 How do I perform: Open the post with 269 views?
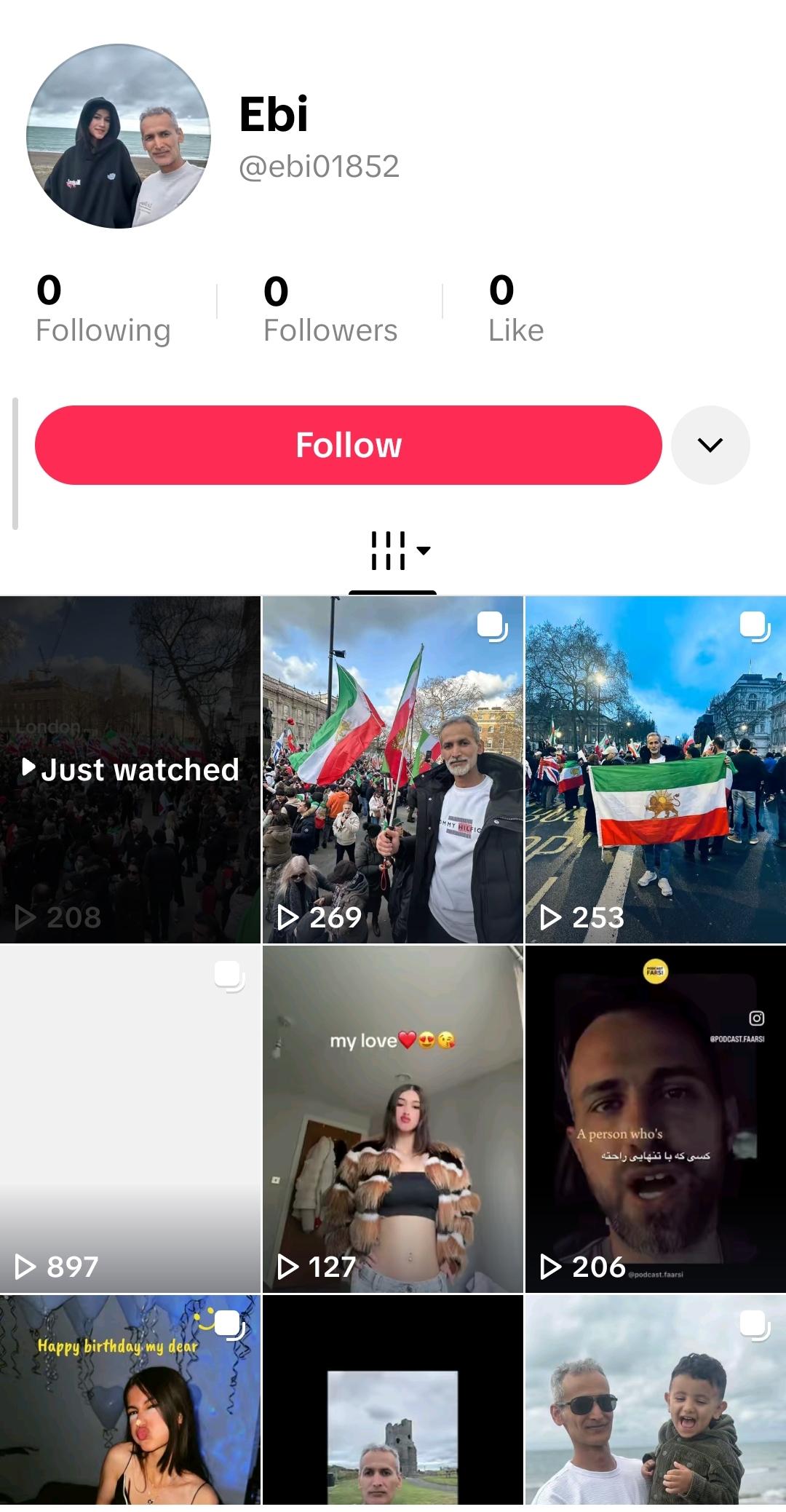392,769
